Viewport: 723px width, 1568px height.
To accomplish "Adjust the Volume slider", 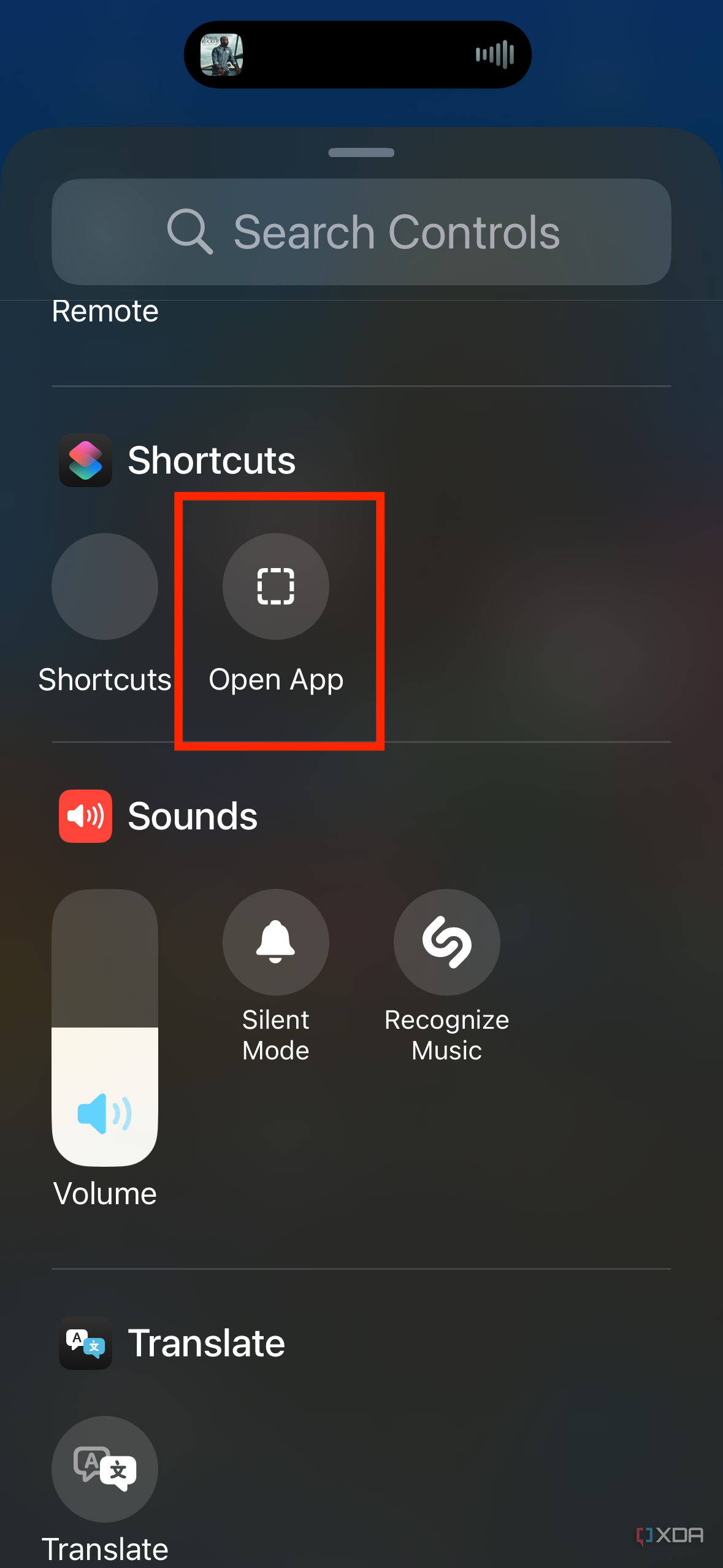I will tap(104, 1043).
